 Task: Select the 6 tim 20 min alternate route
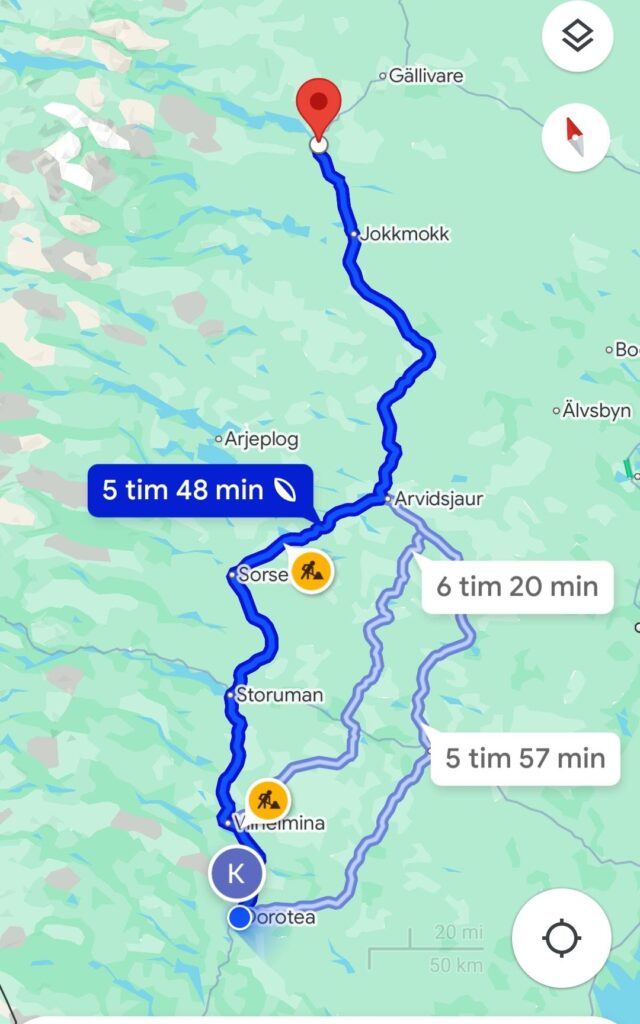pos(517,586)
